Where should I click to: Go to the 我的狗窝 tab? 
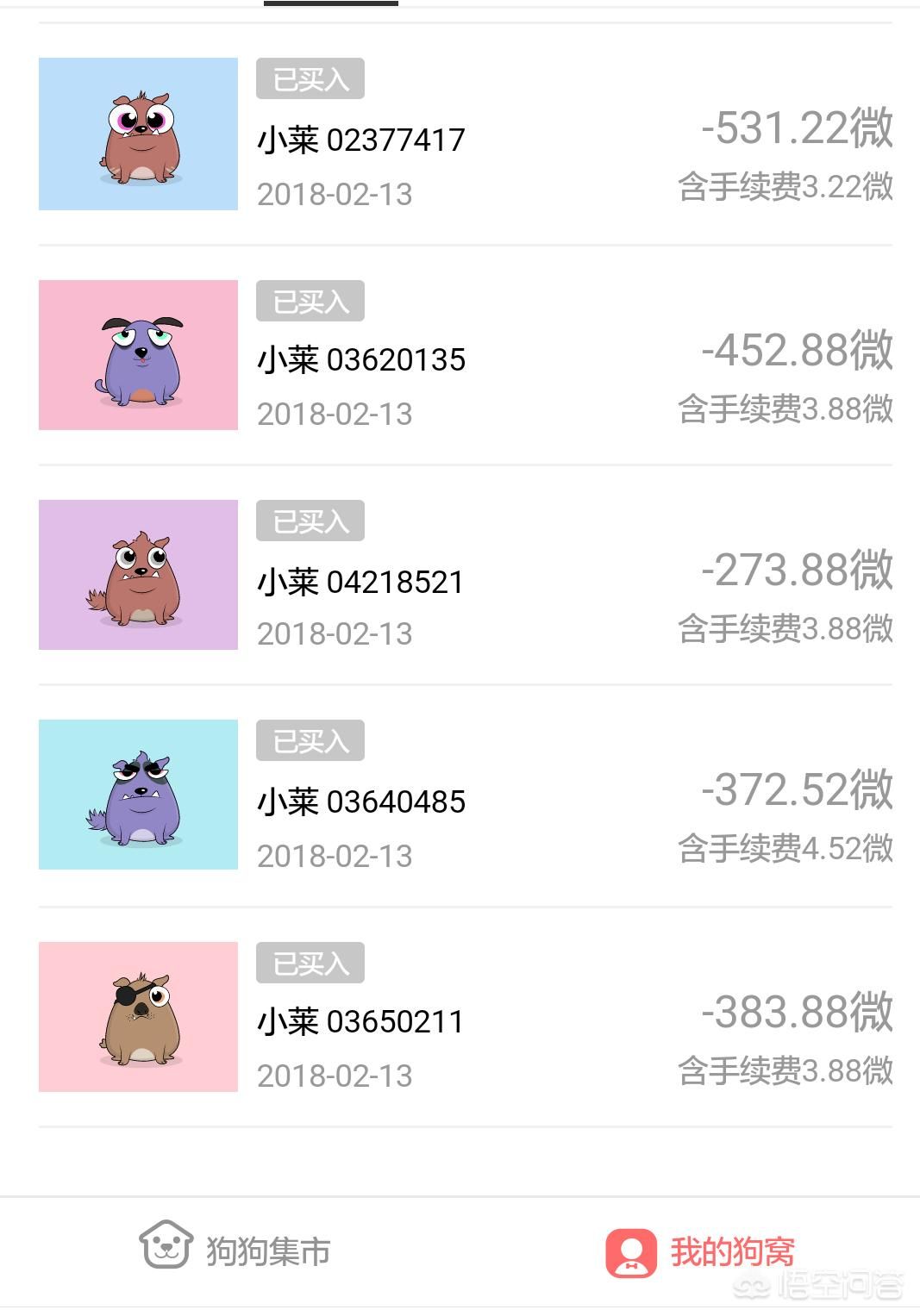(x=699, y=1251)
